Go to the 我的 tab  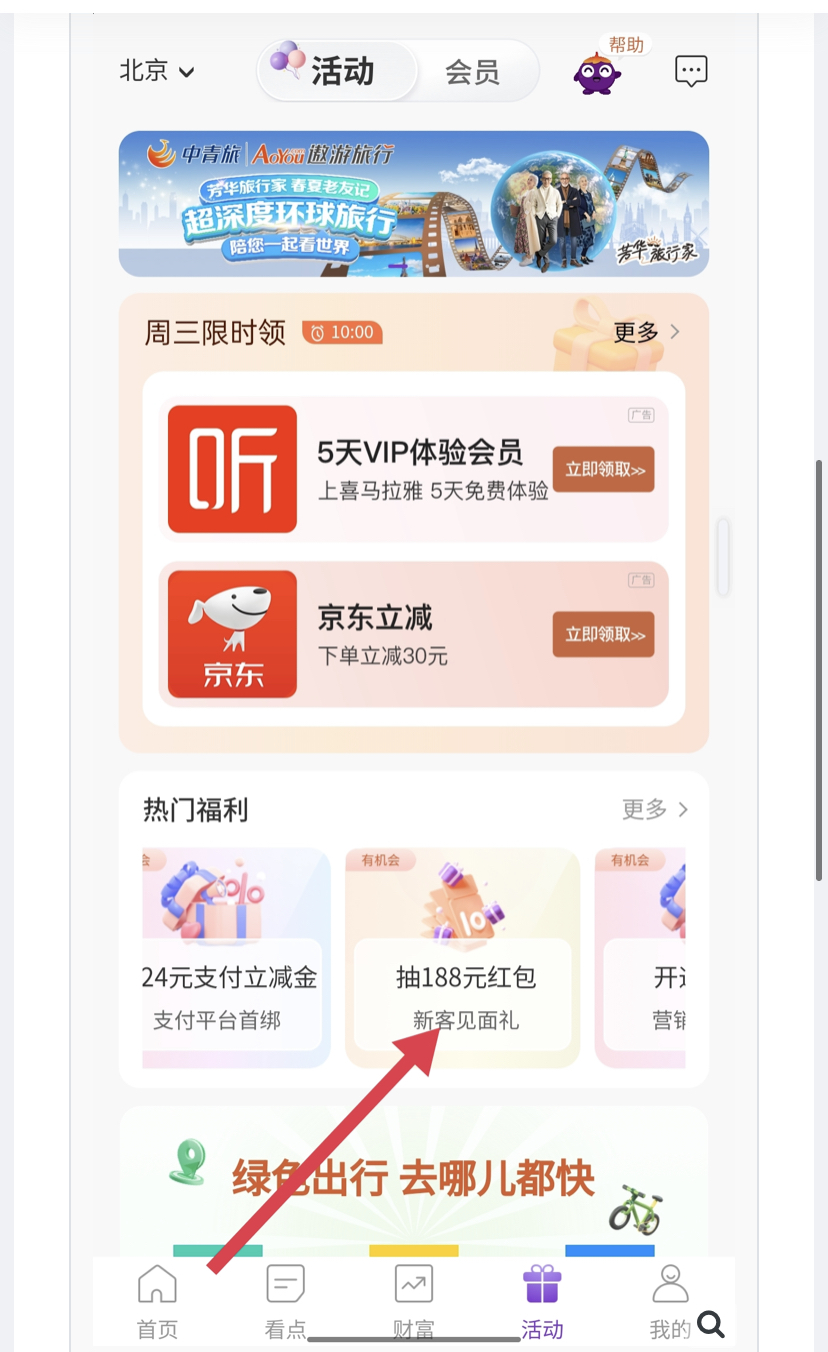668,1302
